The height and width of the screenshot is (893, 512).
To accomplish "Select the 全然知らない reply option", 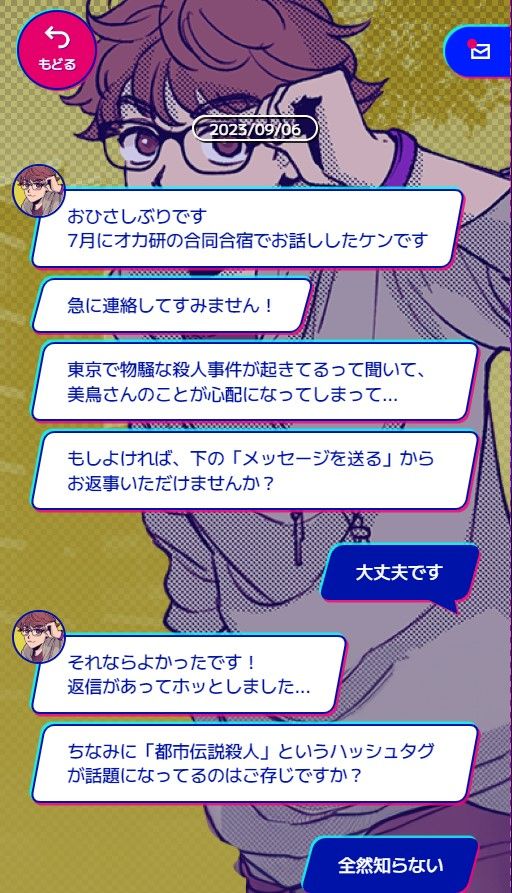I will click(390, 865).
